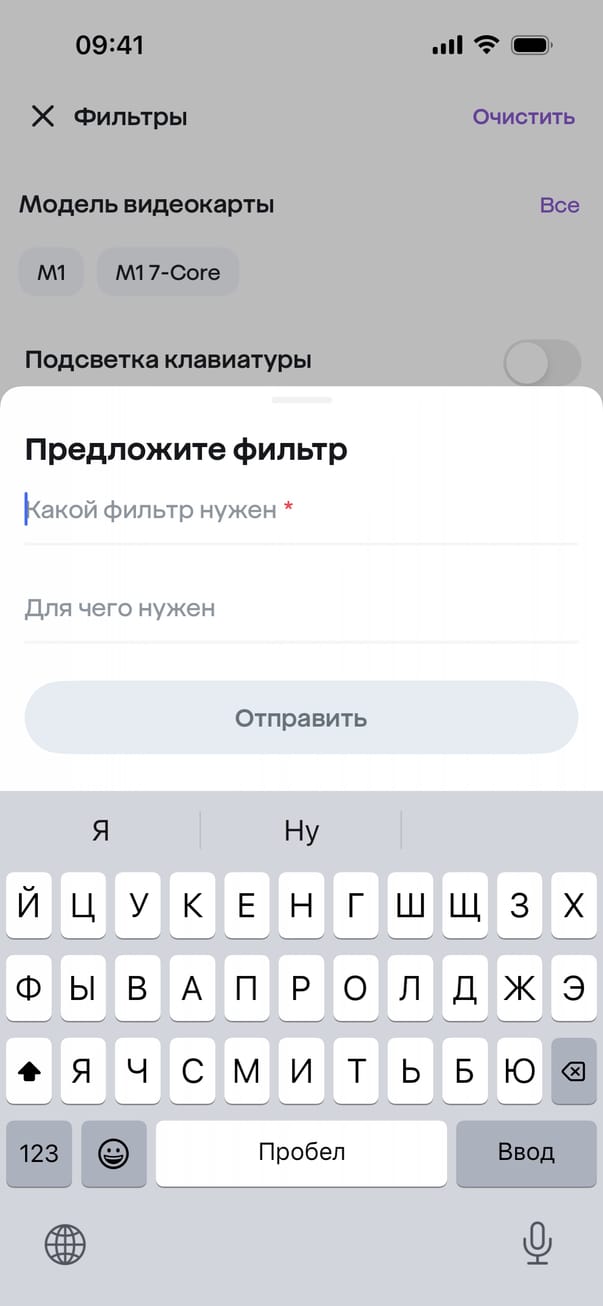603x1306 pixels.
Task: Open Все for Модель видеокарты
Action: click(559, 205)
